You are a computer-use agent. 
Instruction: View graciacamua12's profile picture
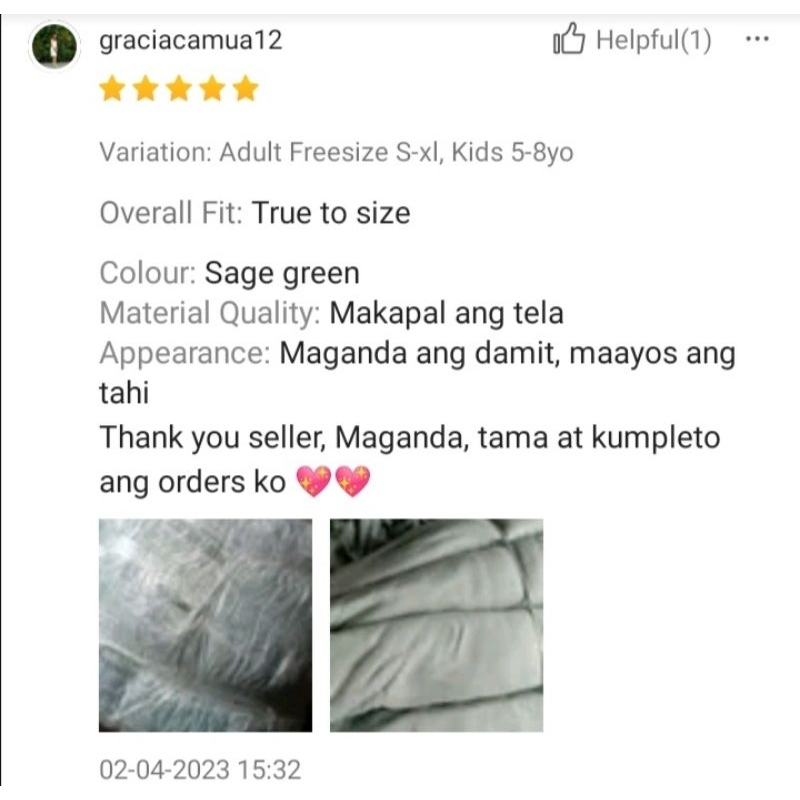56,46
